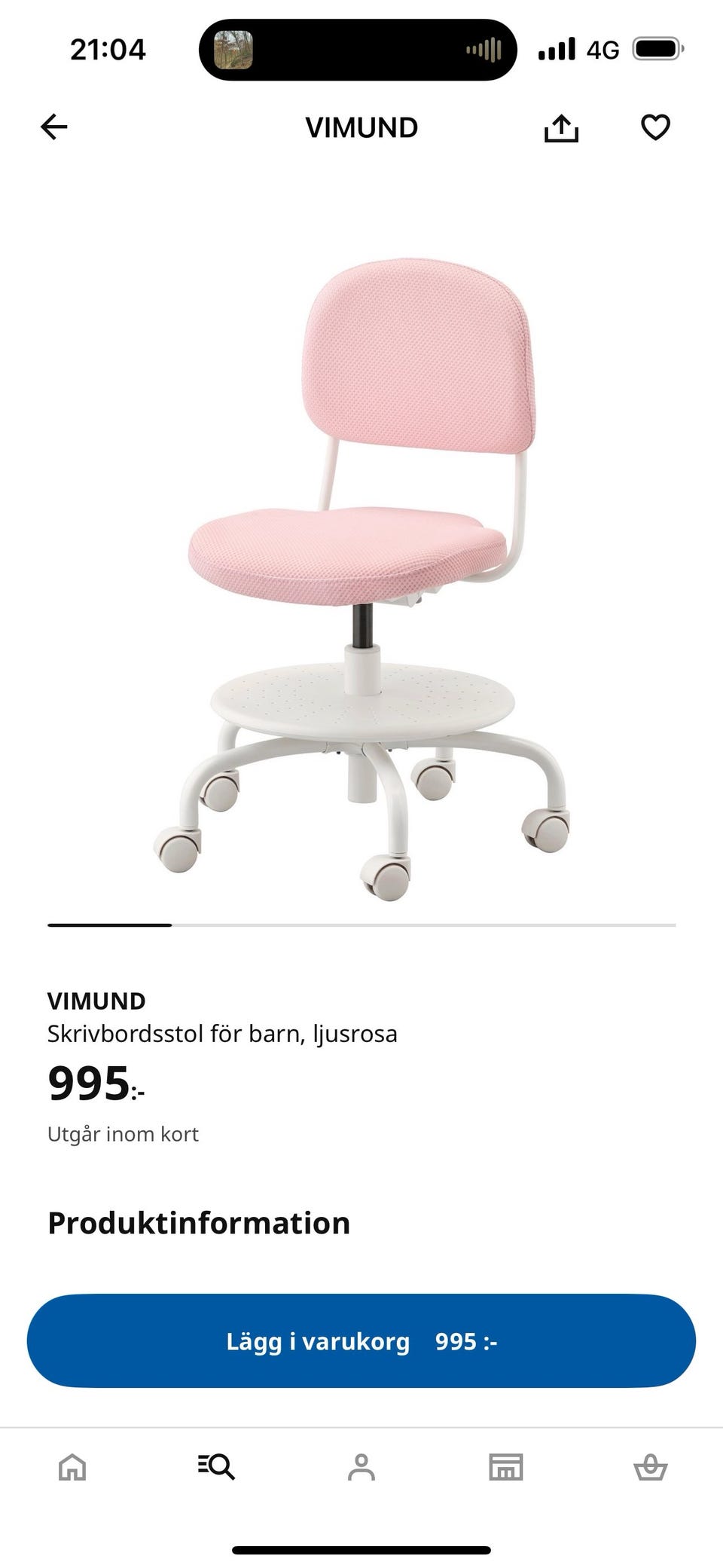Open the shopping basket tab
This screenshot has width=723, height=1568.
[651, 1467]
